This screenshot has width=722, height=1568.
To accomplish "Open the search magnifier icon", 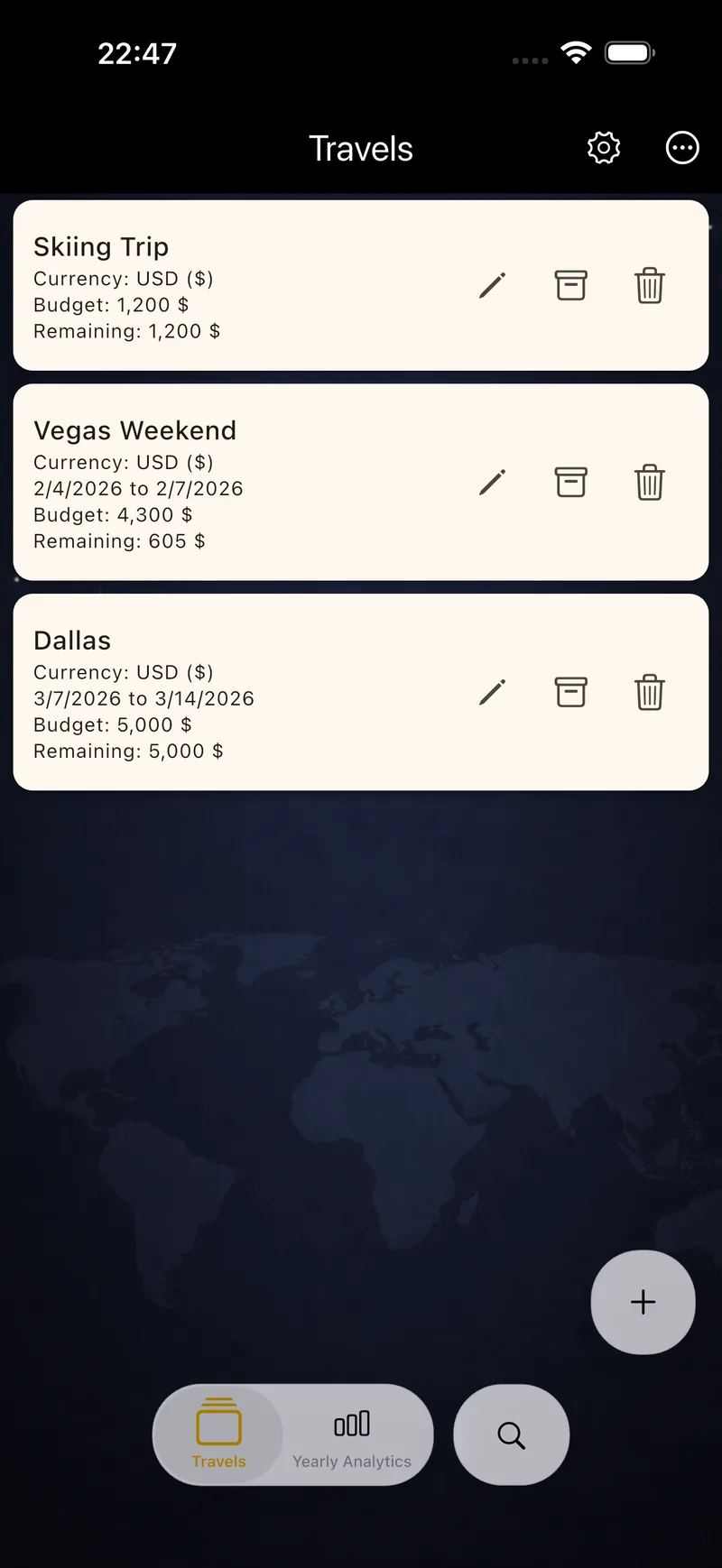I will [x=511, y=1434].
